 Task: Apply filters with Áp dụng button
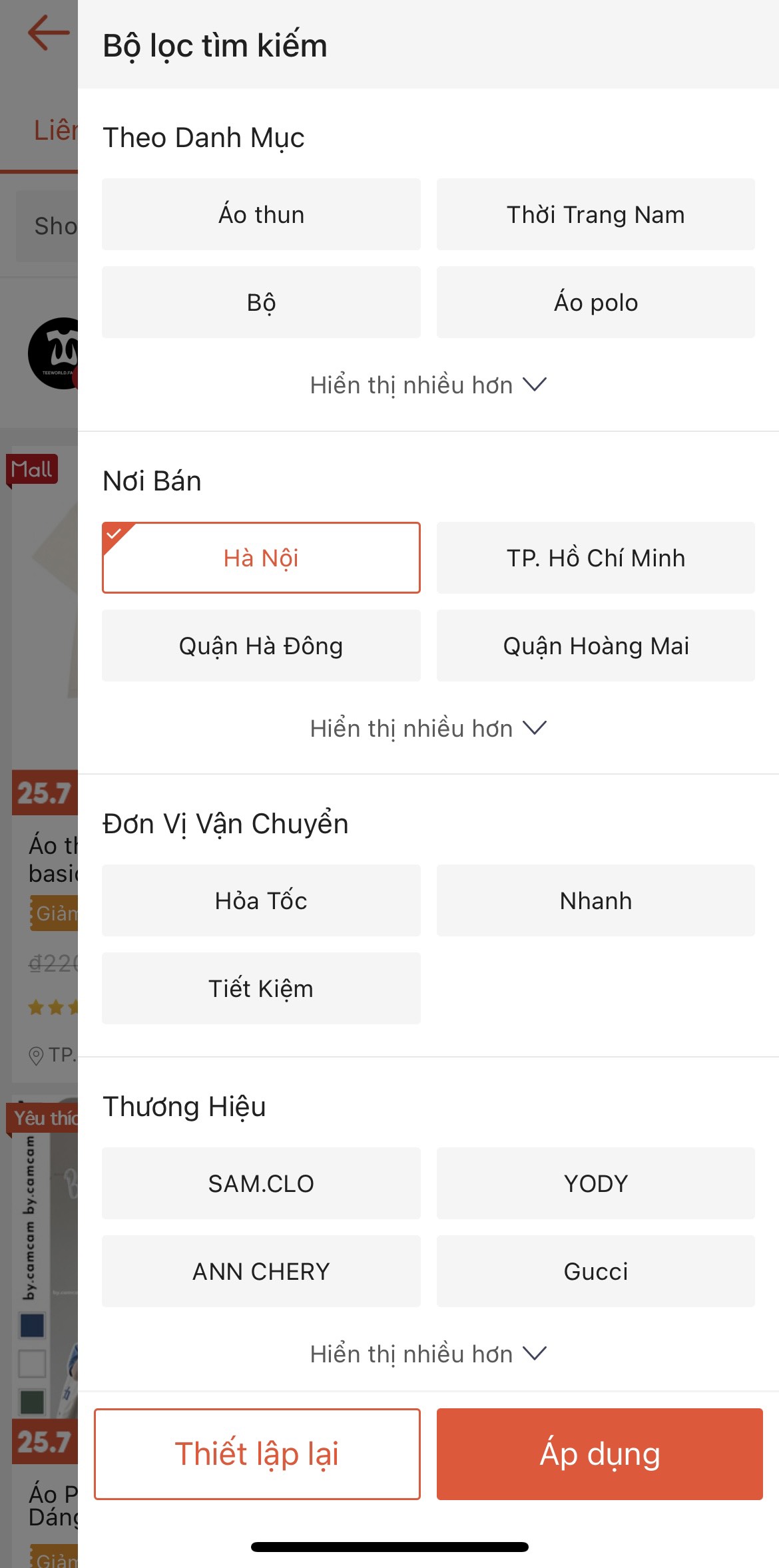[599, 1454]
